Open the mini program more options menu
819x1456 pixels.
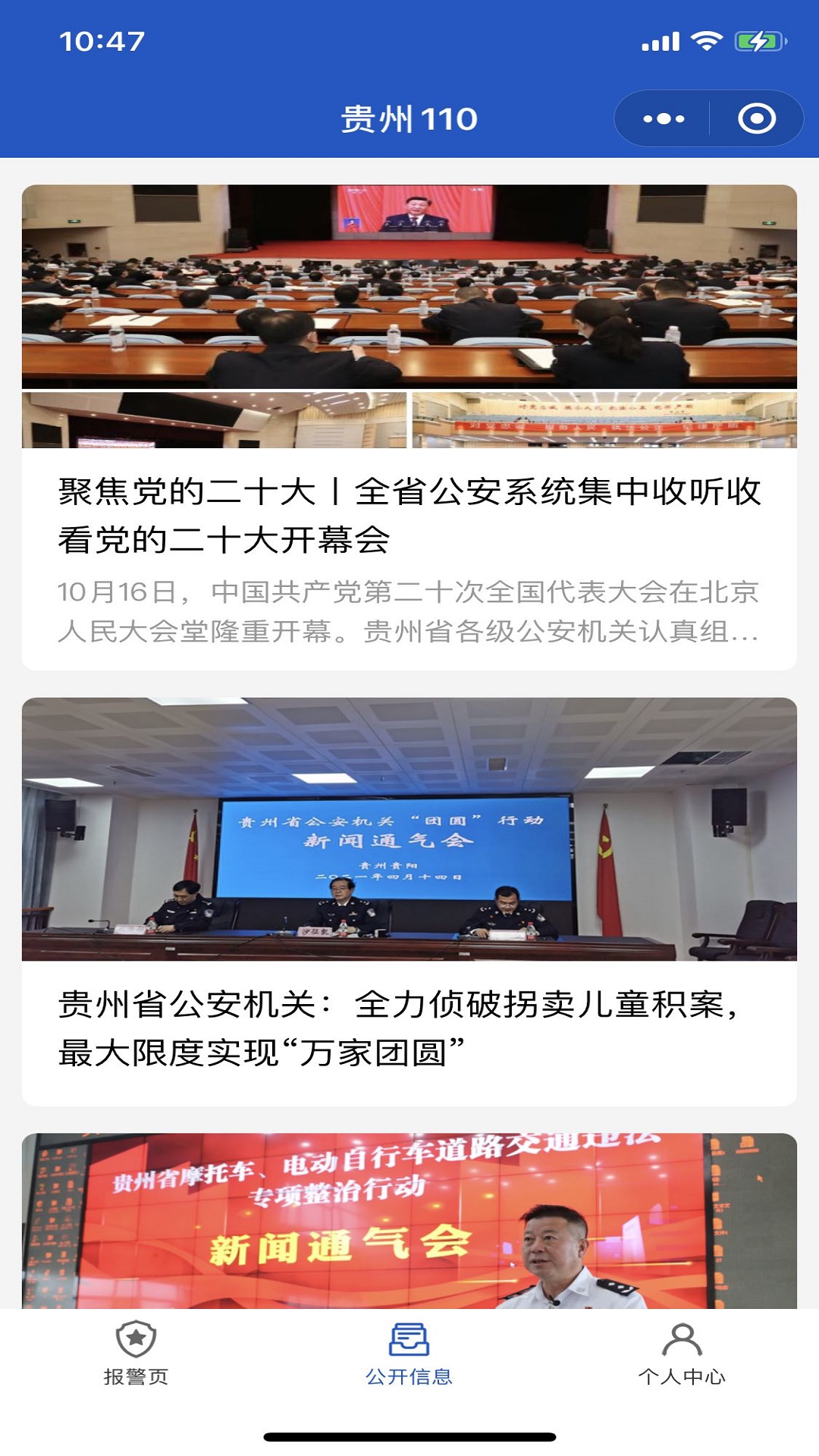click(x=664, y=119)
